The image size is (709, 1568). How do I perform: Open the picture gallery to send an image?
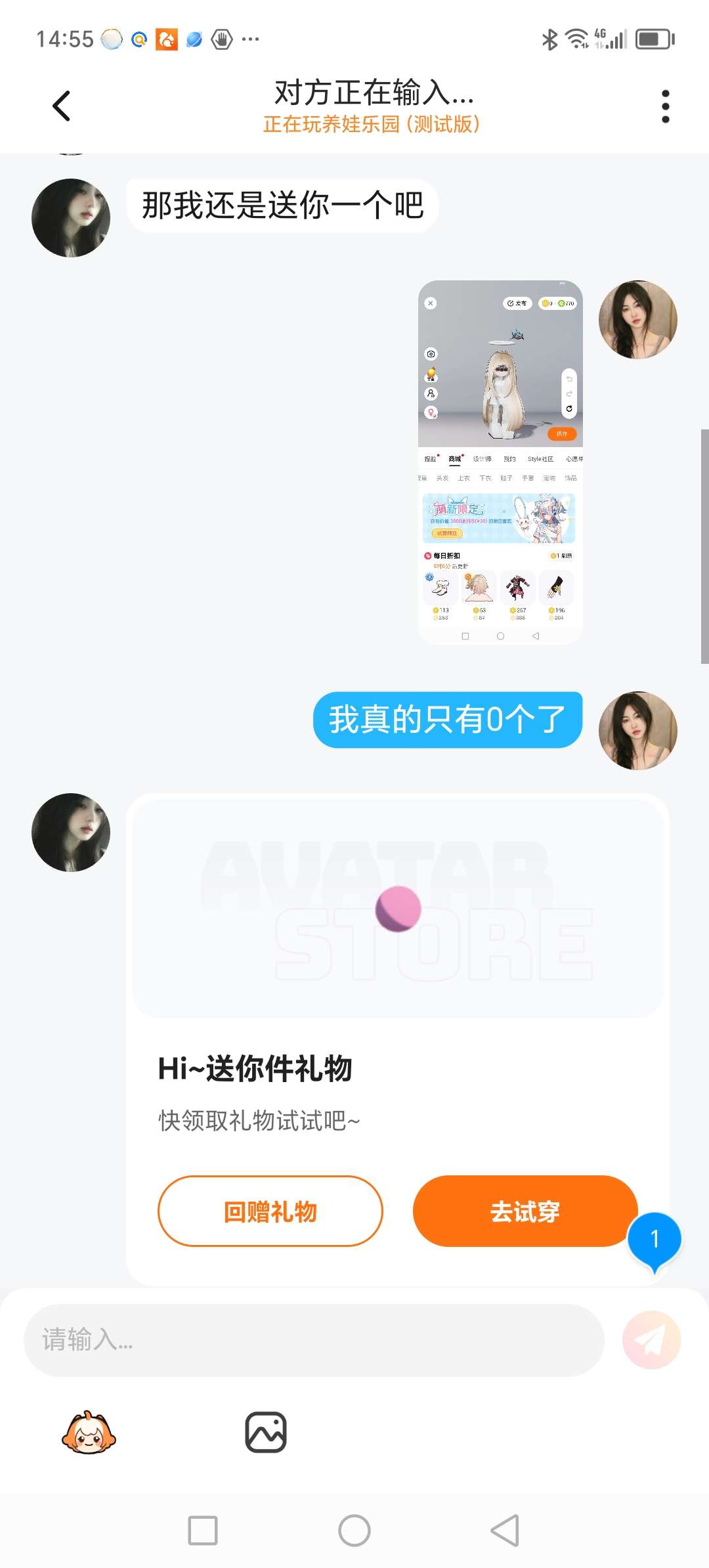pos(266,1432)
